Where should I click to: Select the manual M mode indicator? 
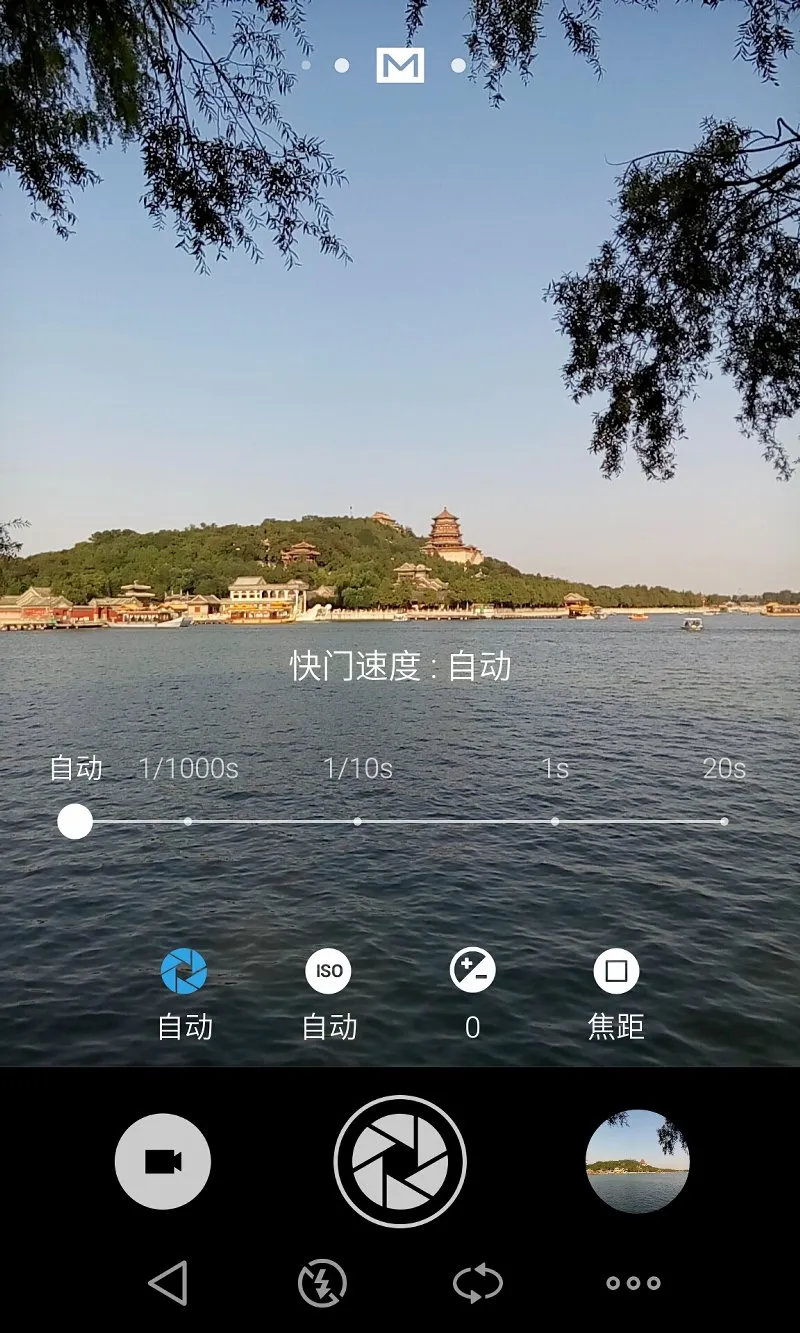(400, 65)
